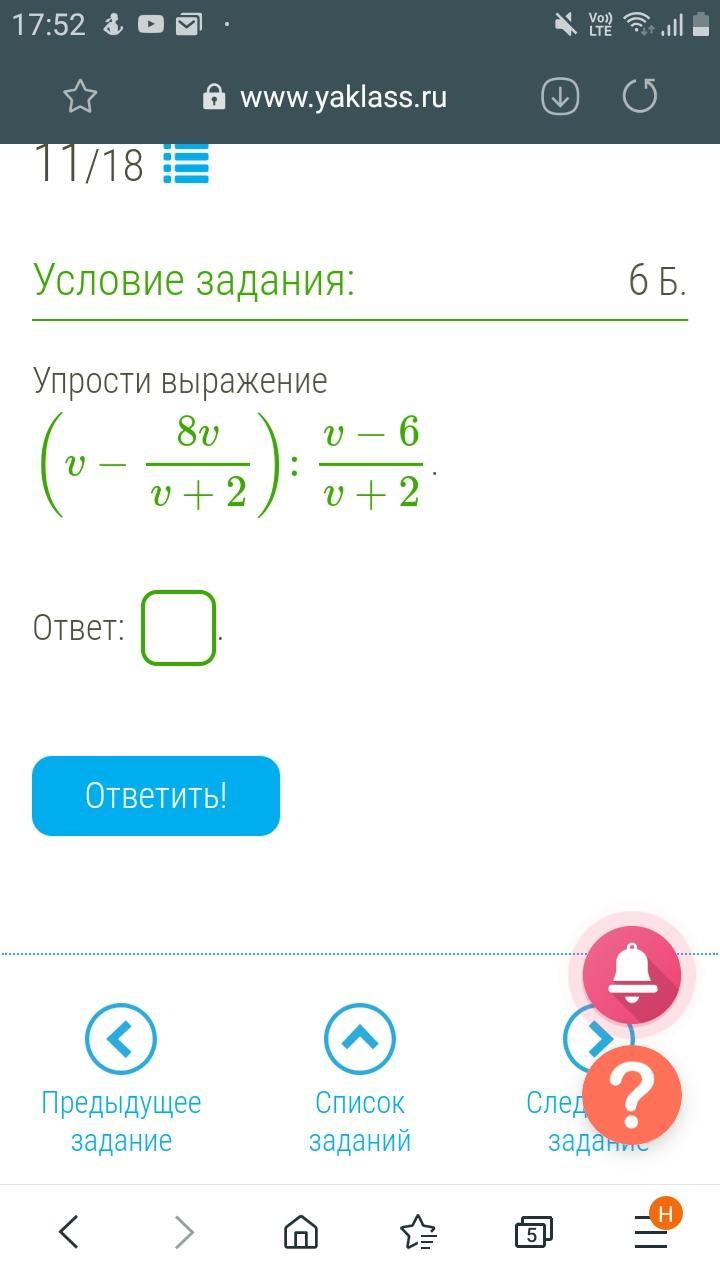
Task: Focus the Ответ answer box
Action: [179, 628]
